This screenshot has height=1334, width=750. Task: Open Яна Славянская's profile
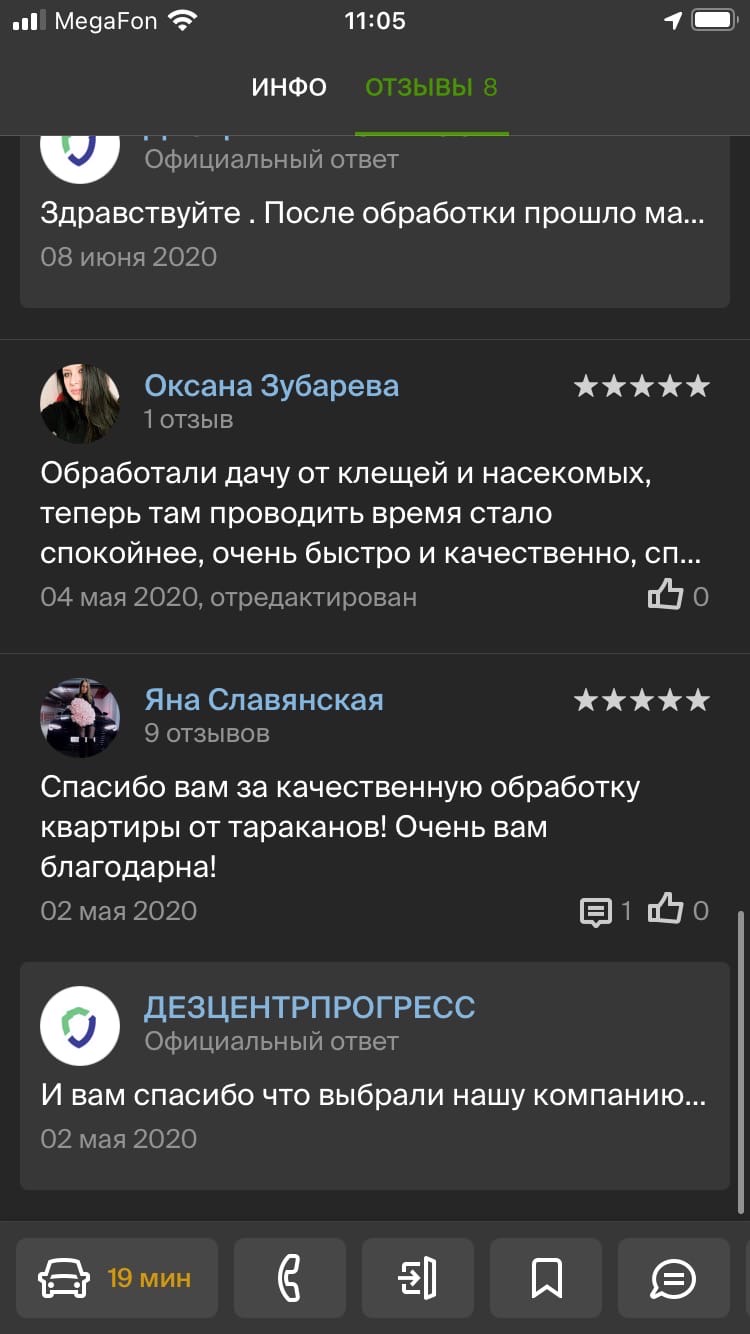point(263,700)
